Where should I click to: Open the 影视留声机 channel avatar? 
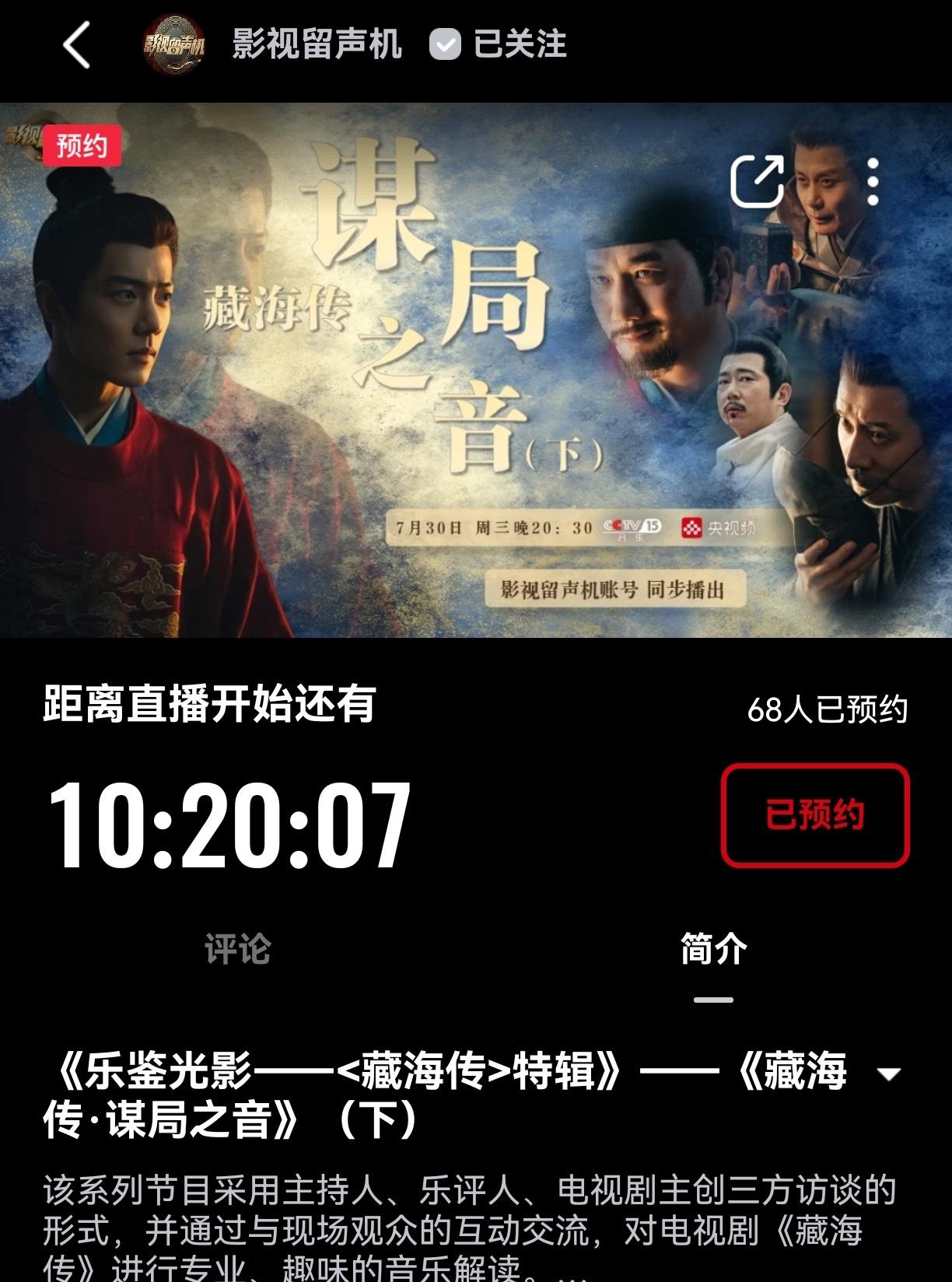[174, 44]
